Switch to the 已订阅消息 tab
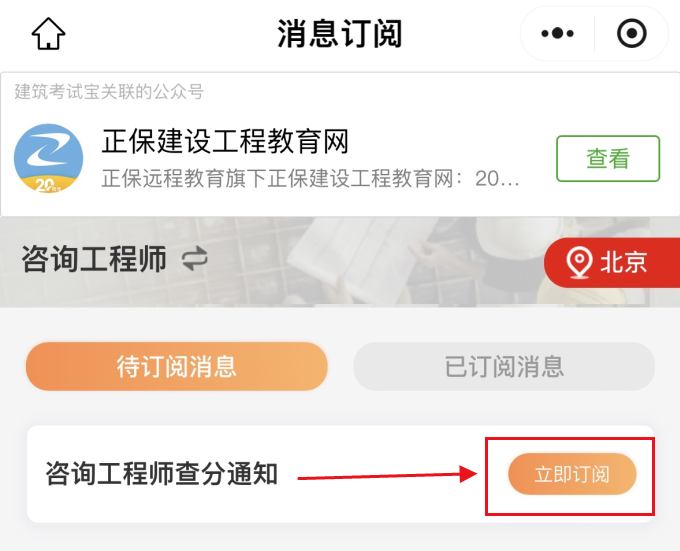Viewport: 680px width, 551px height. [503, 366]
